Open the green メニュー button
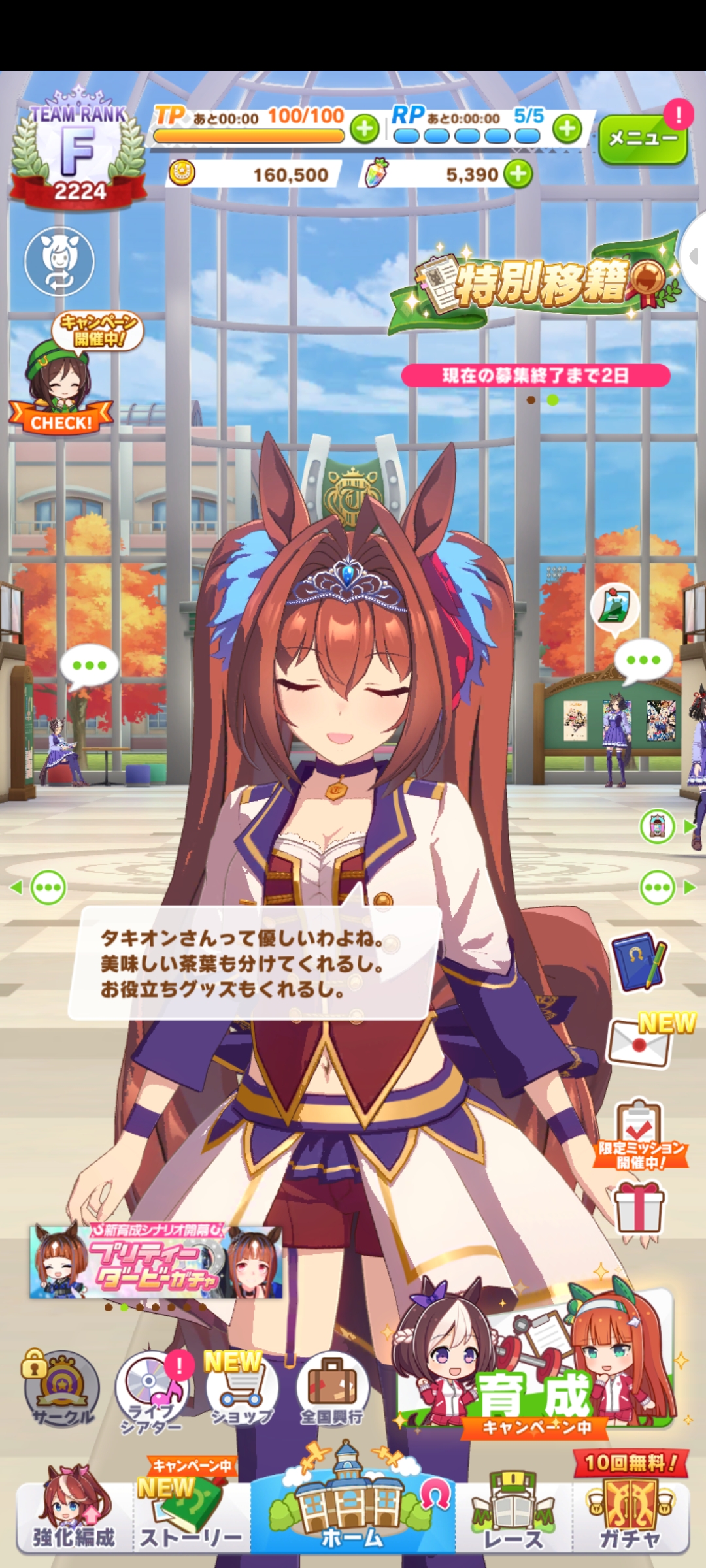The height and width of the screenshot is (1568, 706). [642, 139]
